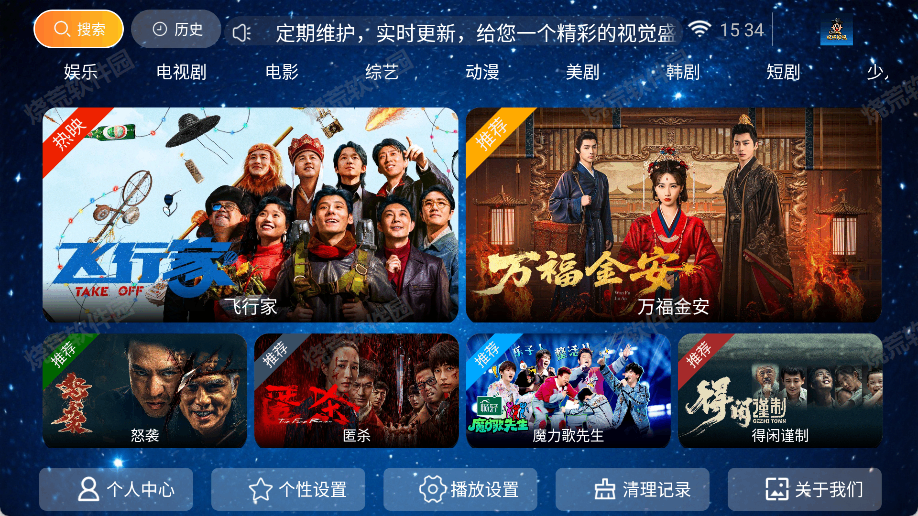Screen dimensions: 918x516
Task: Open the 匿杀 movie tile
Action: pyautogui.click(x=357, y=391)
